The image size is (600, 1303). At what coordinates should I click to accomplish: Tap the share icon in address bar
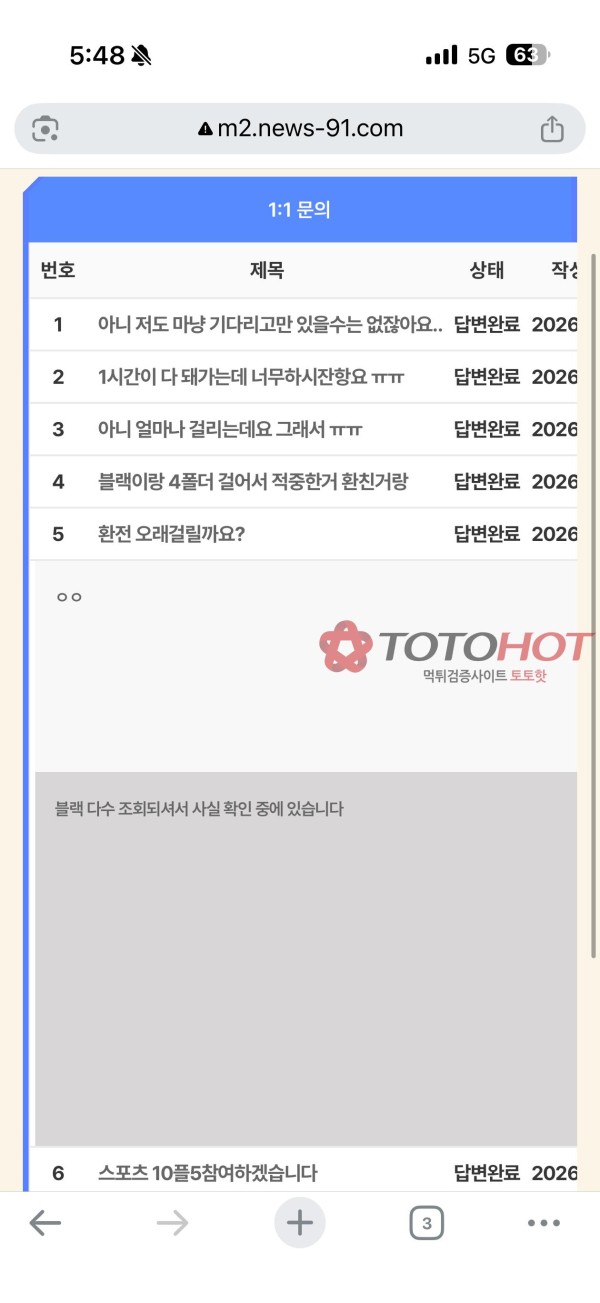tap(552, 129)
